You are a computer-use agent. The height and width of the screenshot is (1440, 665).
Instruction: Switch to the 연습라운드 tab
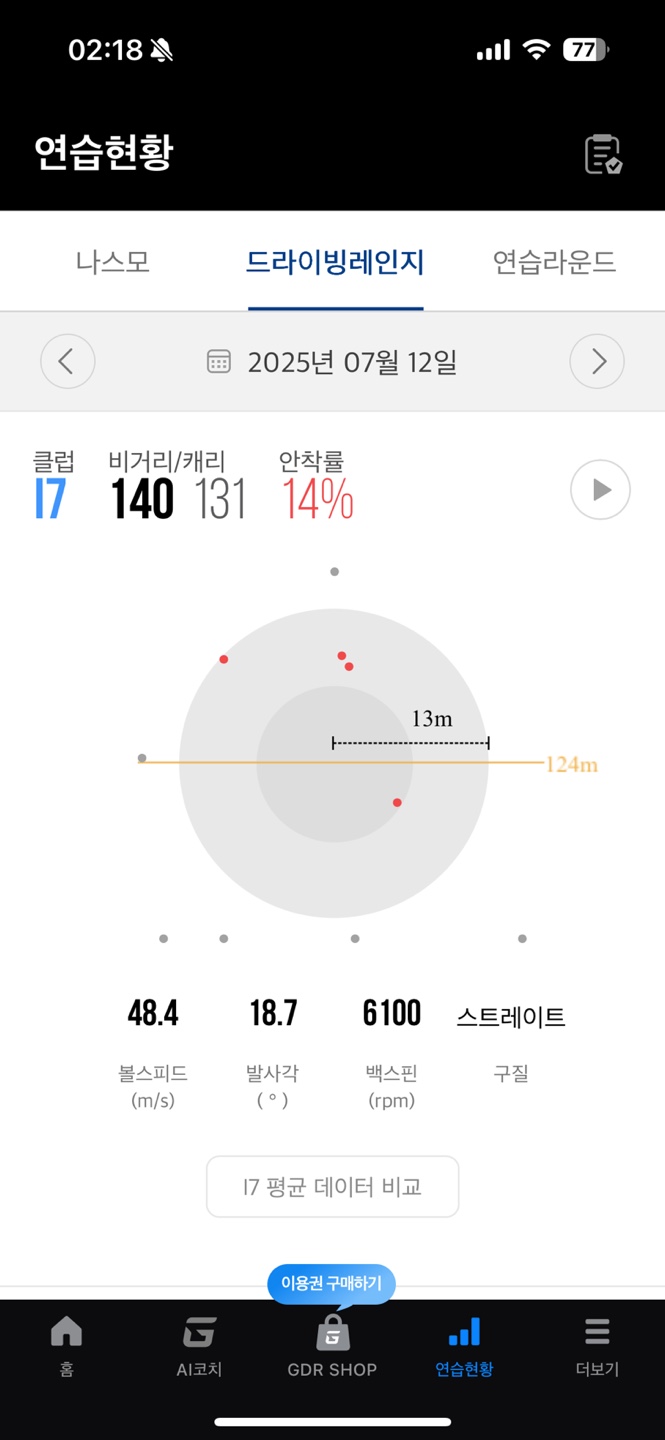[x=554, y=262]
